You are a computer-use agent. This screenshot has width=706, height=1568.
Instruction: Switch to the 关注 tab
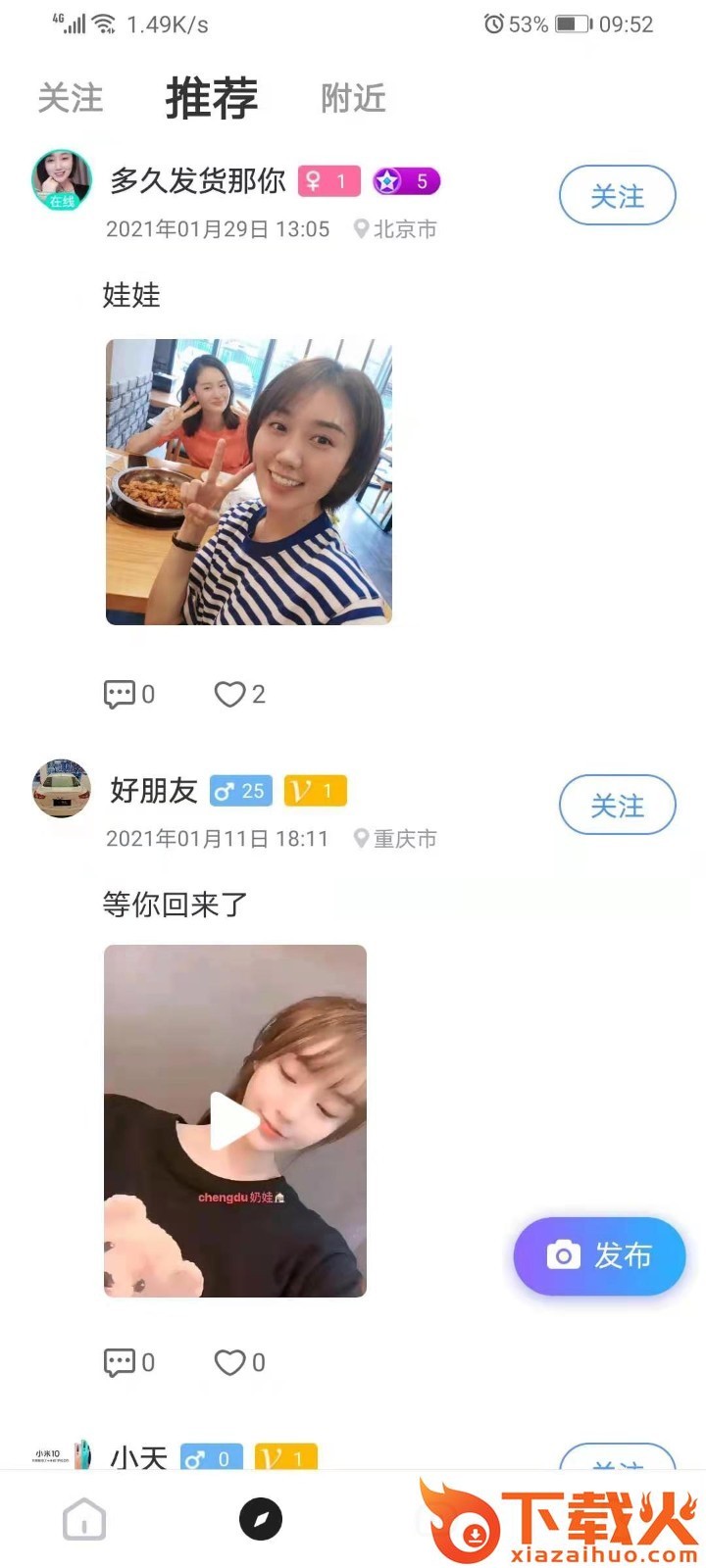coord(70,98)
